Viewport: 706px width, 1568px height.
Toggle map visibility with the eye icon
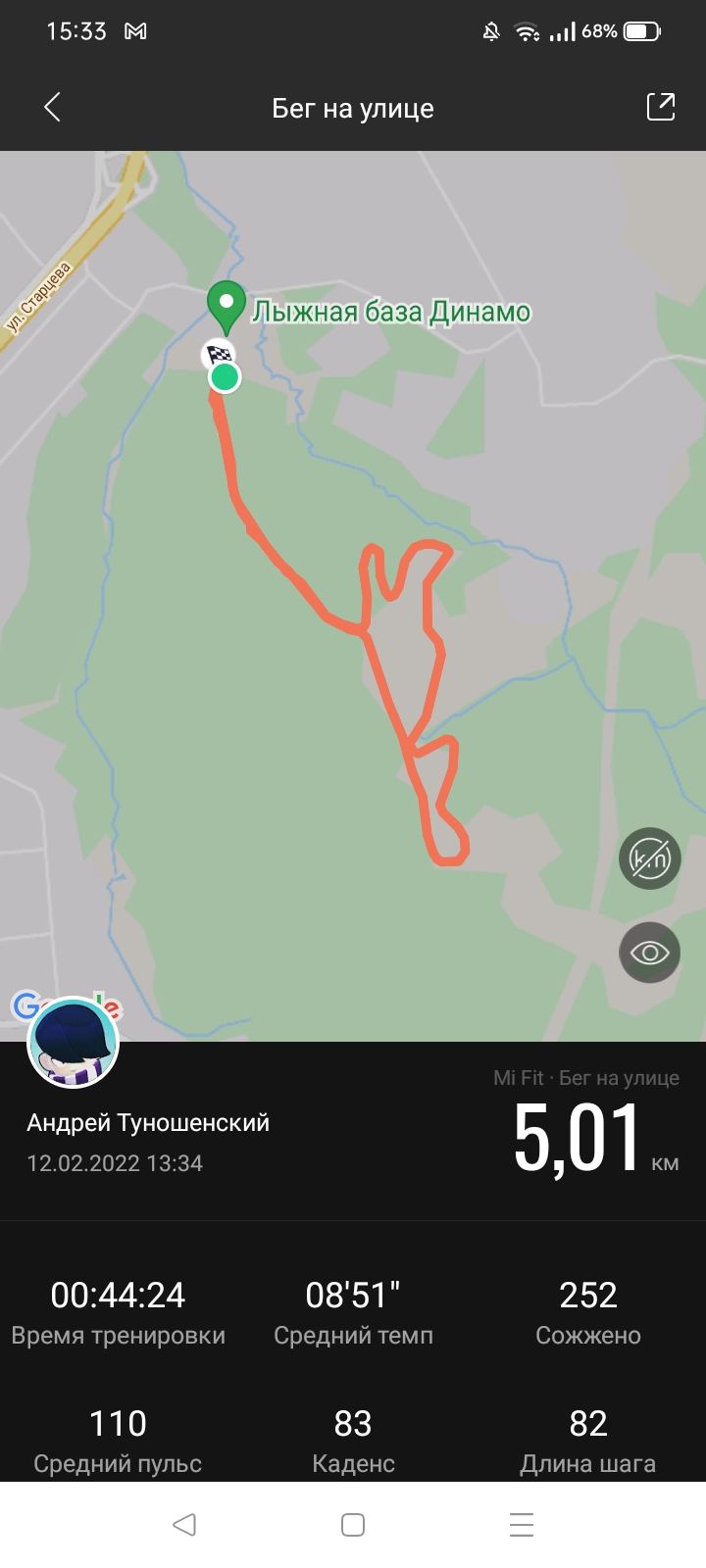pos(649,953)
